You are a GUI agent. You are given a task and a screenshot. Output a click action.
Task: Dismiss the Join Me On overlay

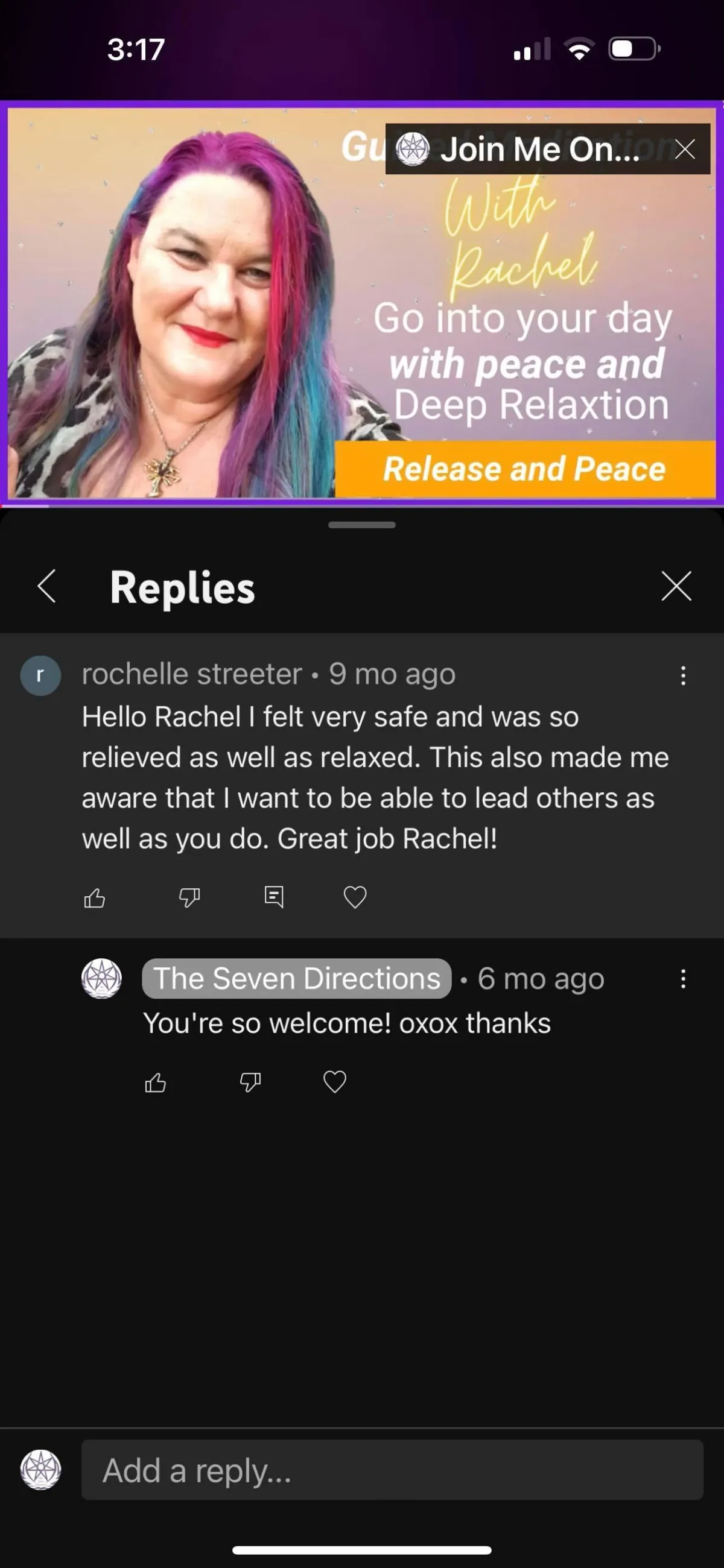pyautogui.click(x=685, y=149)
